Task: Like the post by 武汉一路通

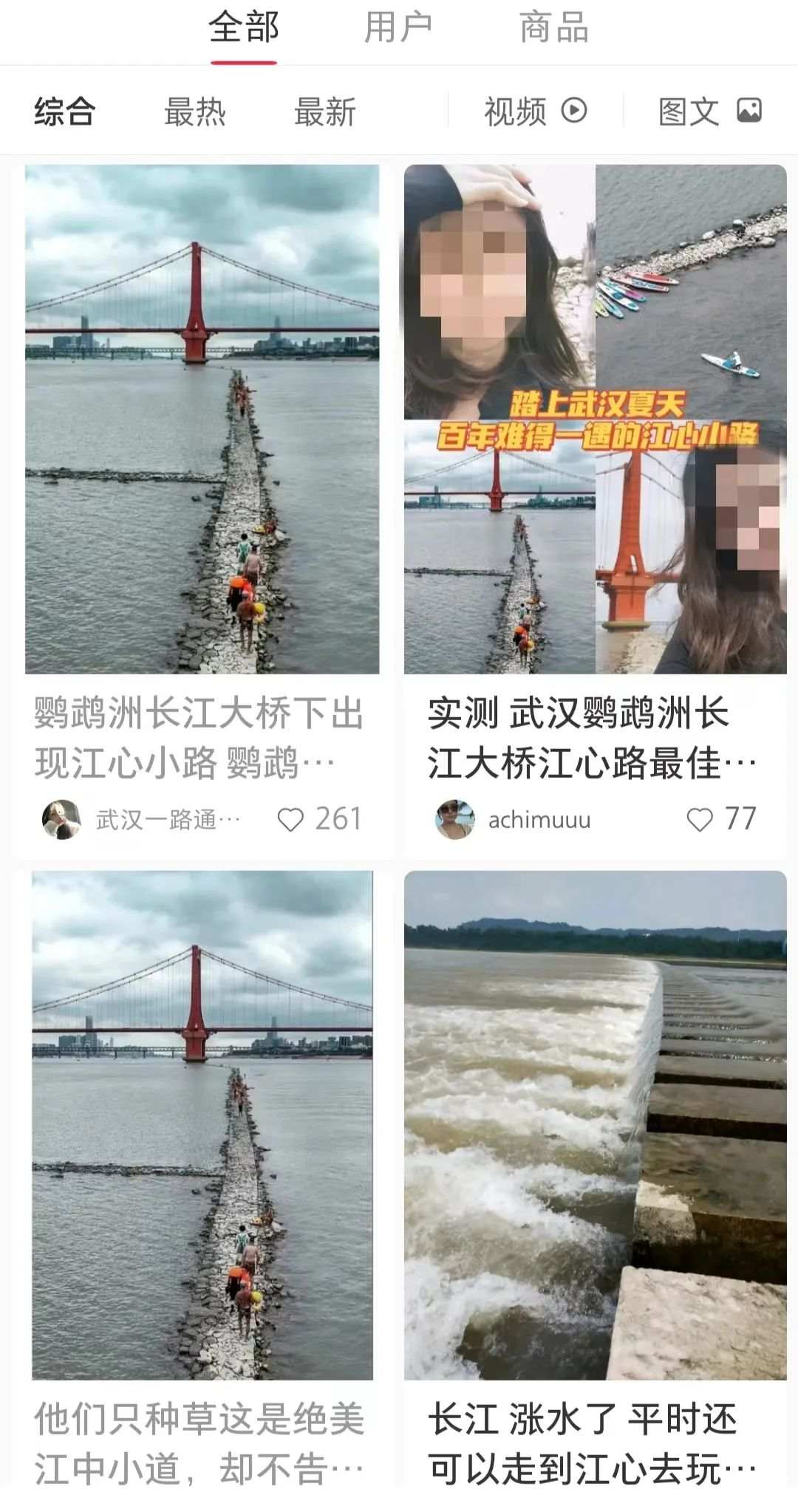Action: coord(290,819)
